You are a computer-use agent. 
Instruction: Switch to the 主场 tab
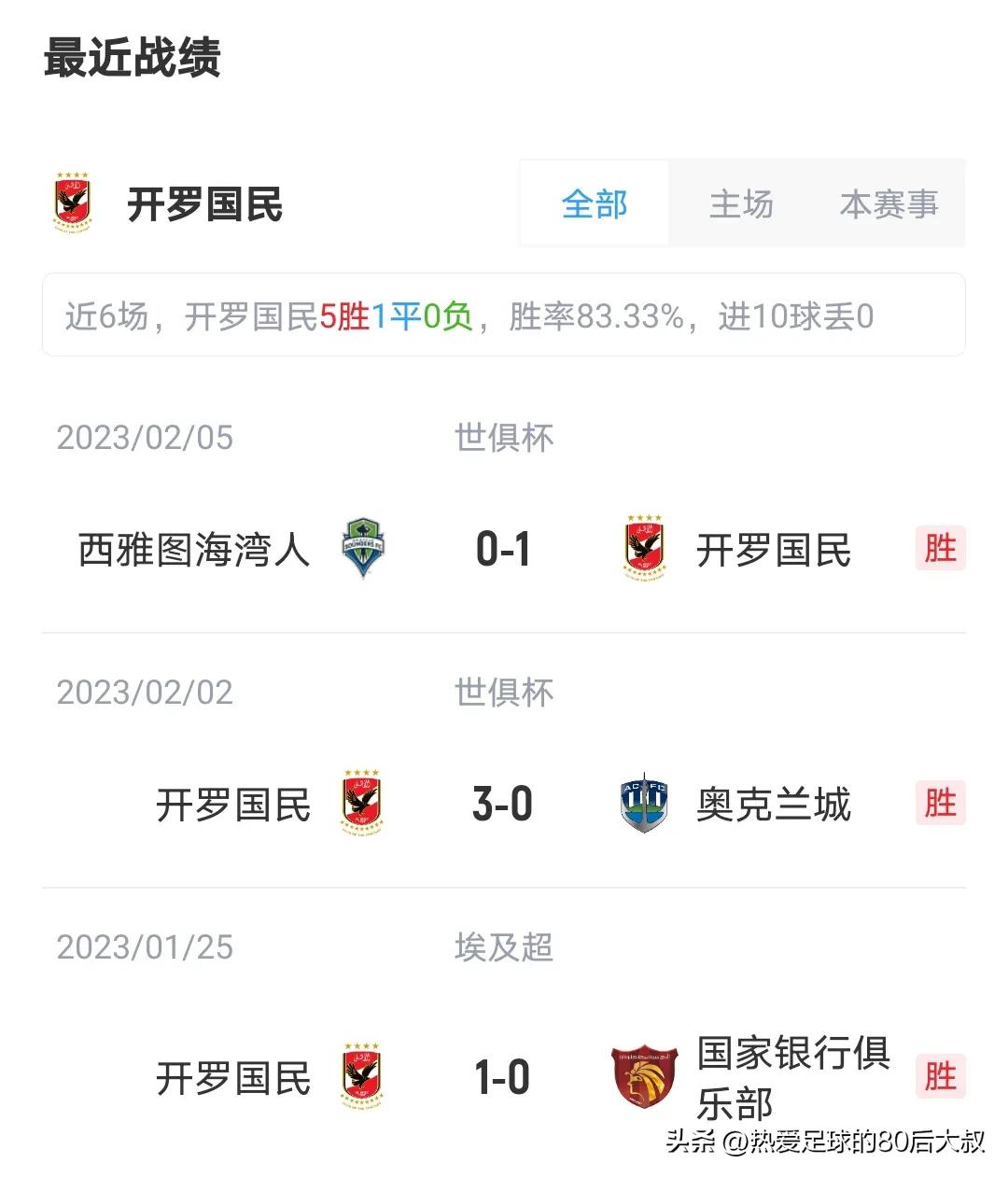point(742,203)
